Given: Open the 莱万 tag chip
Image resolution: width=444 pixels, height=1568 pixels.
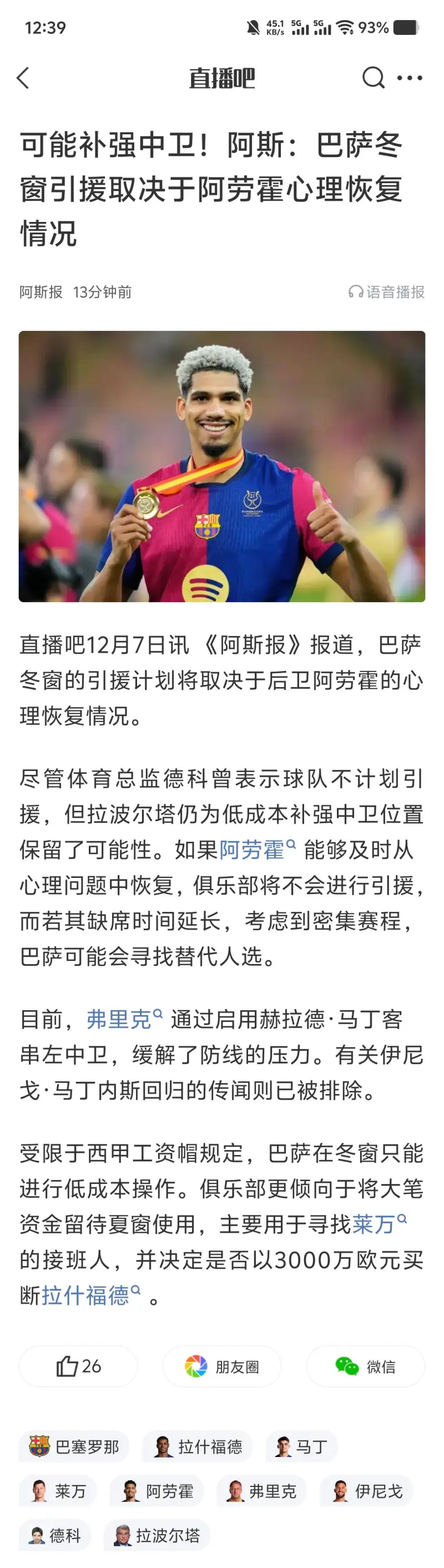Looking at the screenshot, I should (58, 1491).
